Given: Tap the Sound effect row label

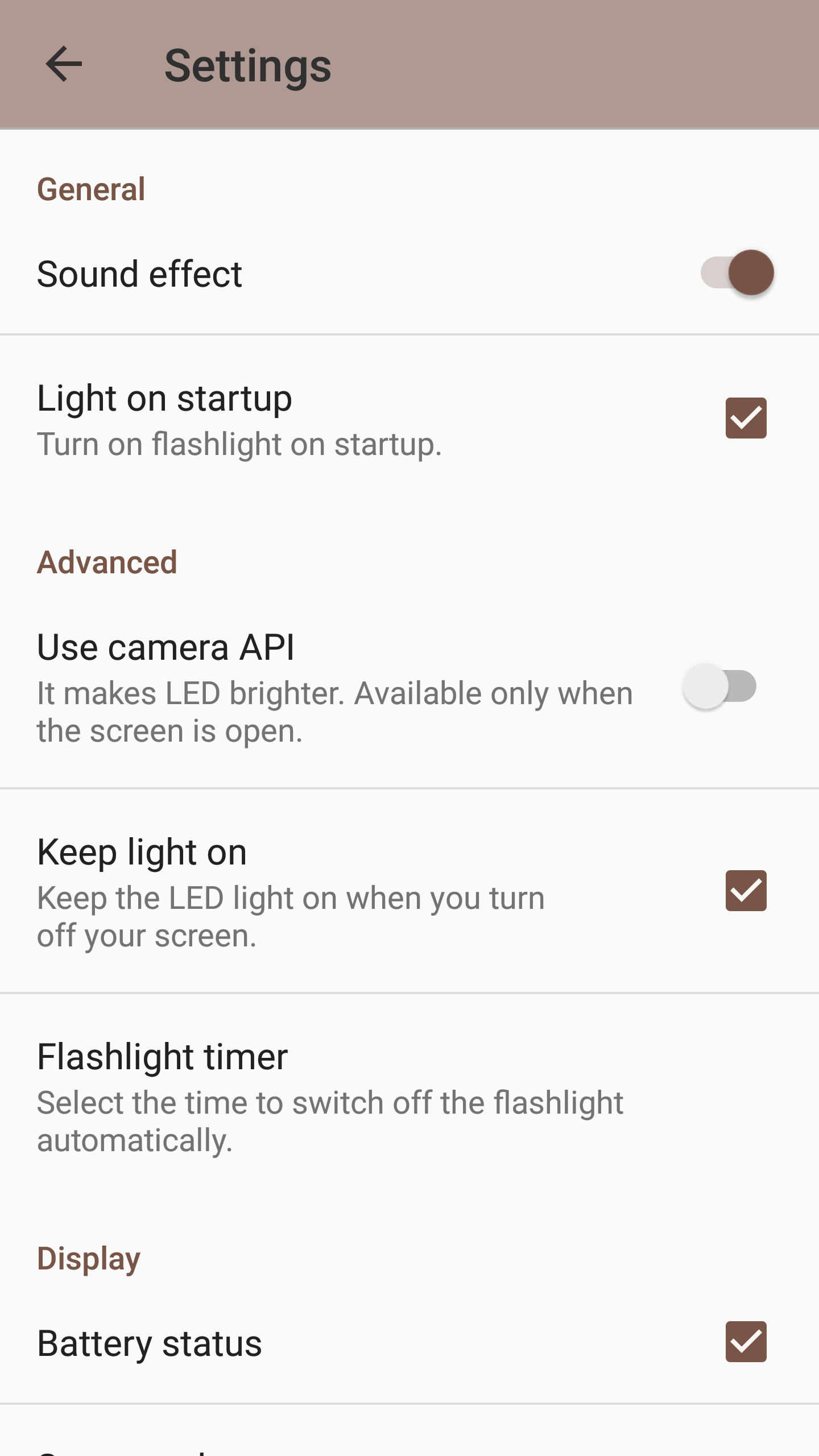Looking at the screenshot, I should point(139,274).
